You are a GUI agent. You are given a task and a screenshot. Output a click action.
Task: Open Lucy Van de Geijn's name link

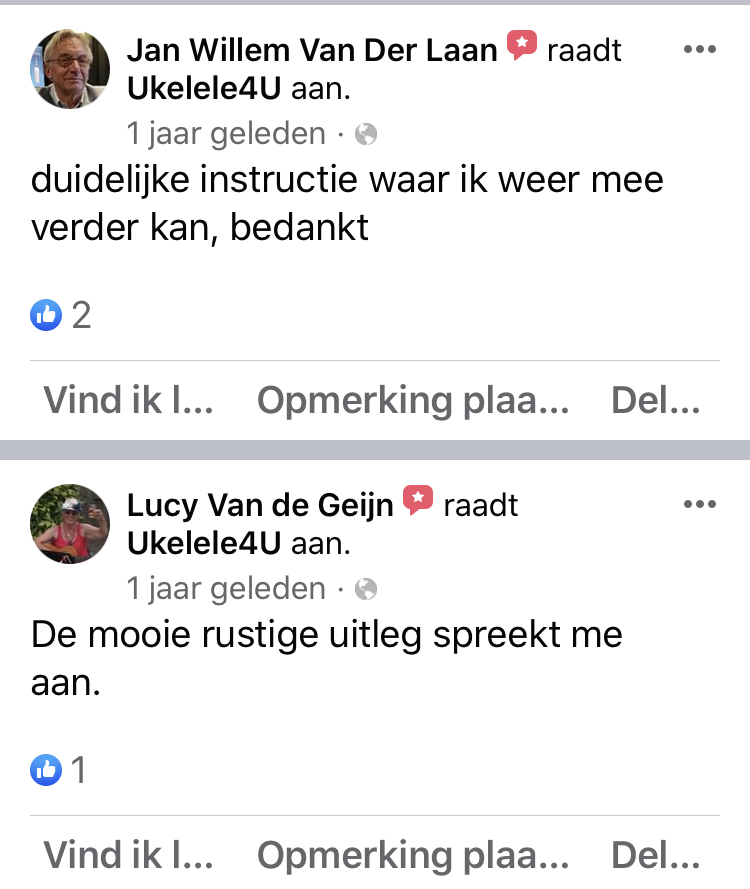point(260,504)
